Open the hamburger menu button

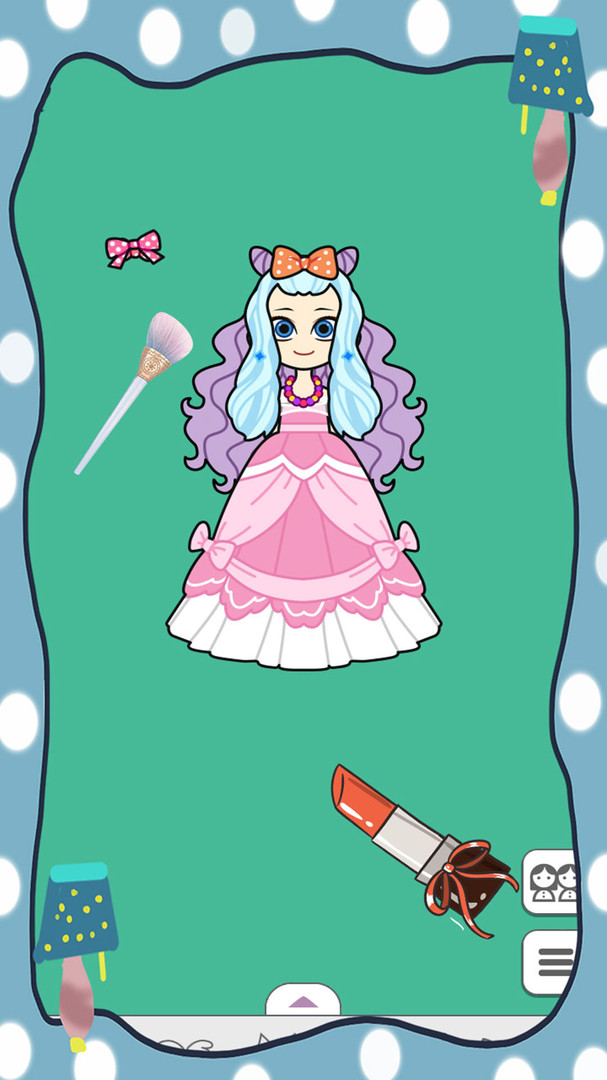coord(551,962)
